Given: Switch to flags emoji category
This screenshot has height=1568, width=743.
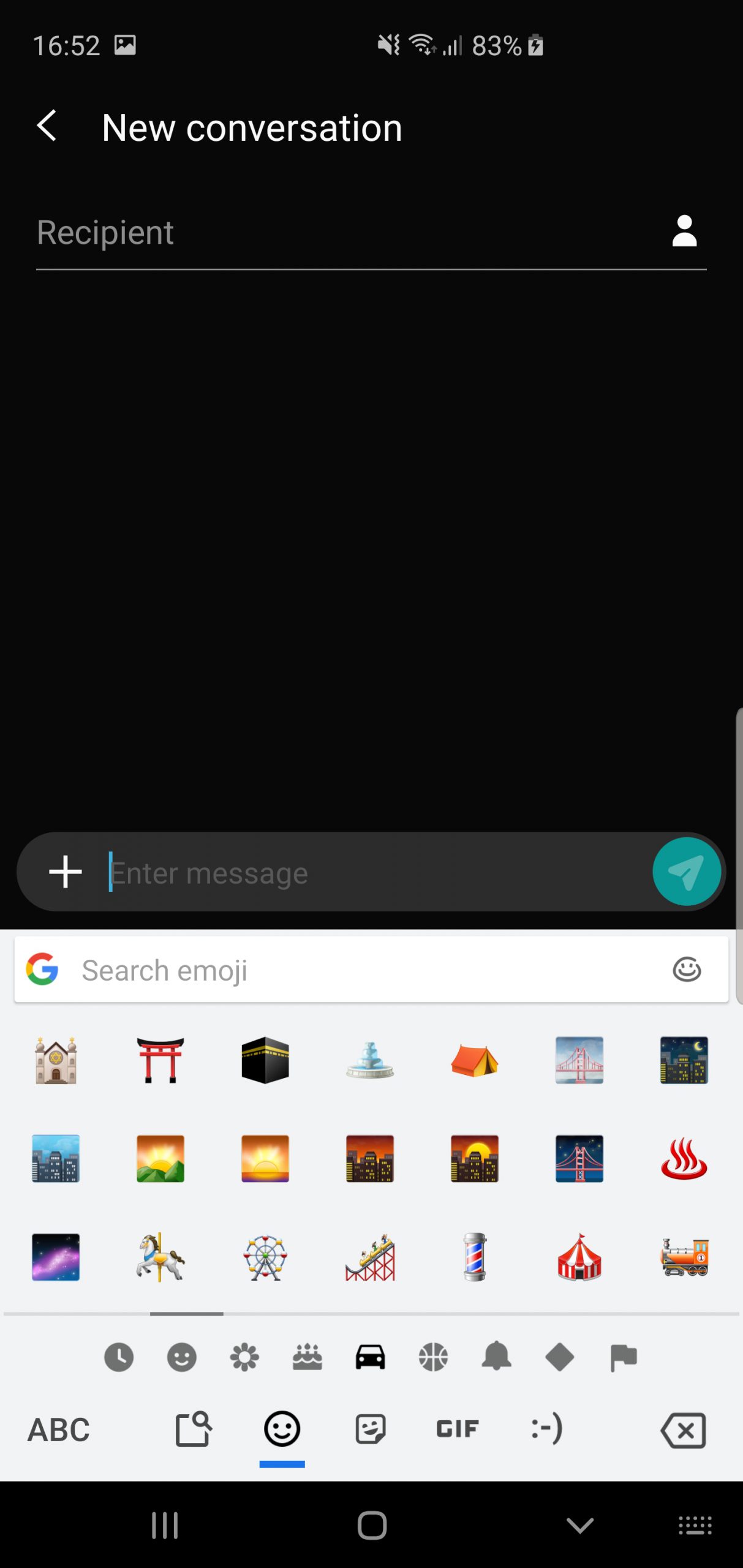Looking at the screenshot, I should click(x=624, y=1358).
